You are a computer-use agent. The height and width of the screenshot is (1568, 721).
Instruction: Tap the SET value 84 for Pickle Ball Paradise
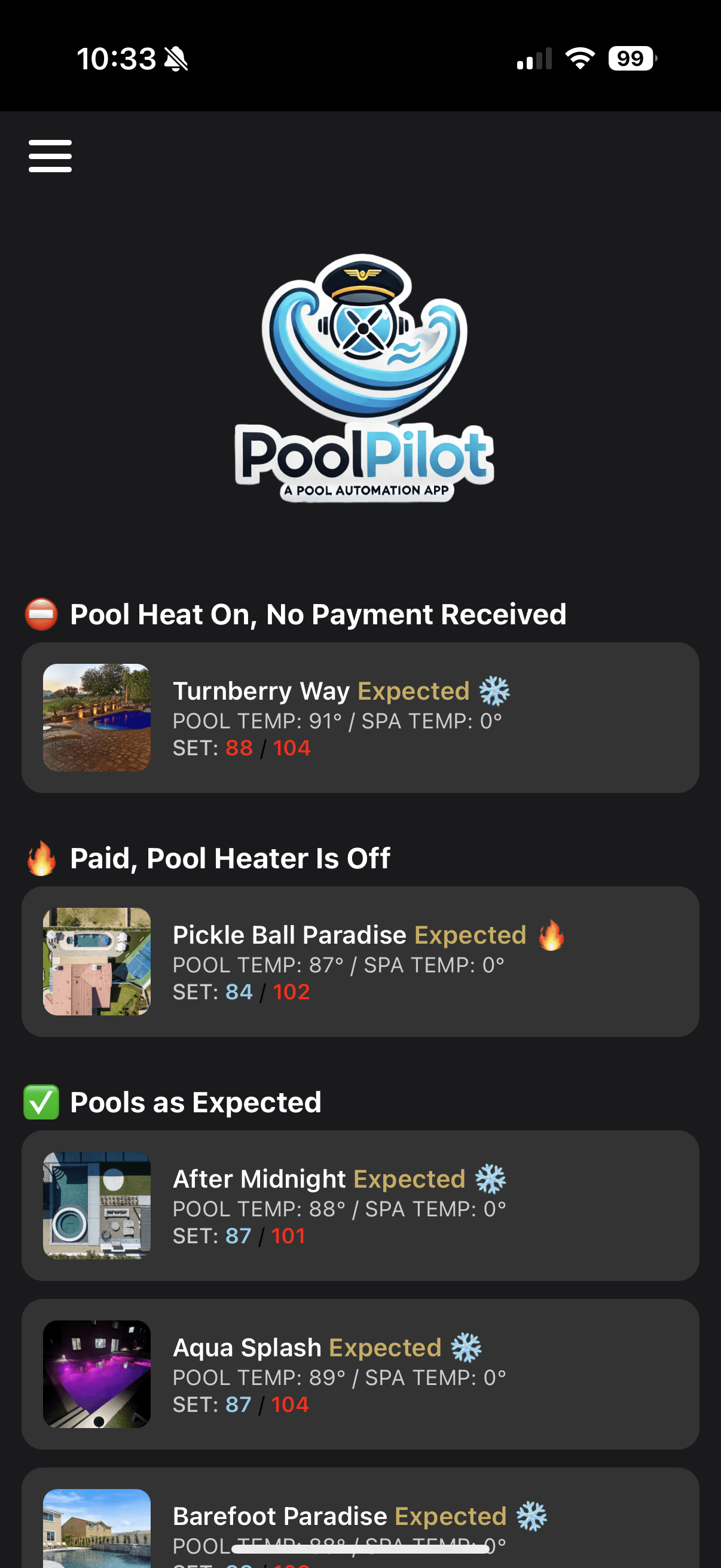coord(240,992)
